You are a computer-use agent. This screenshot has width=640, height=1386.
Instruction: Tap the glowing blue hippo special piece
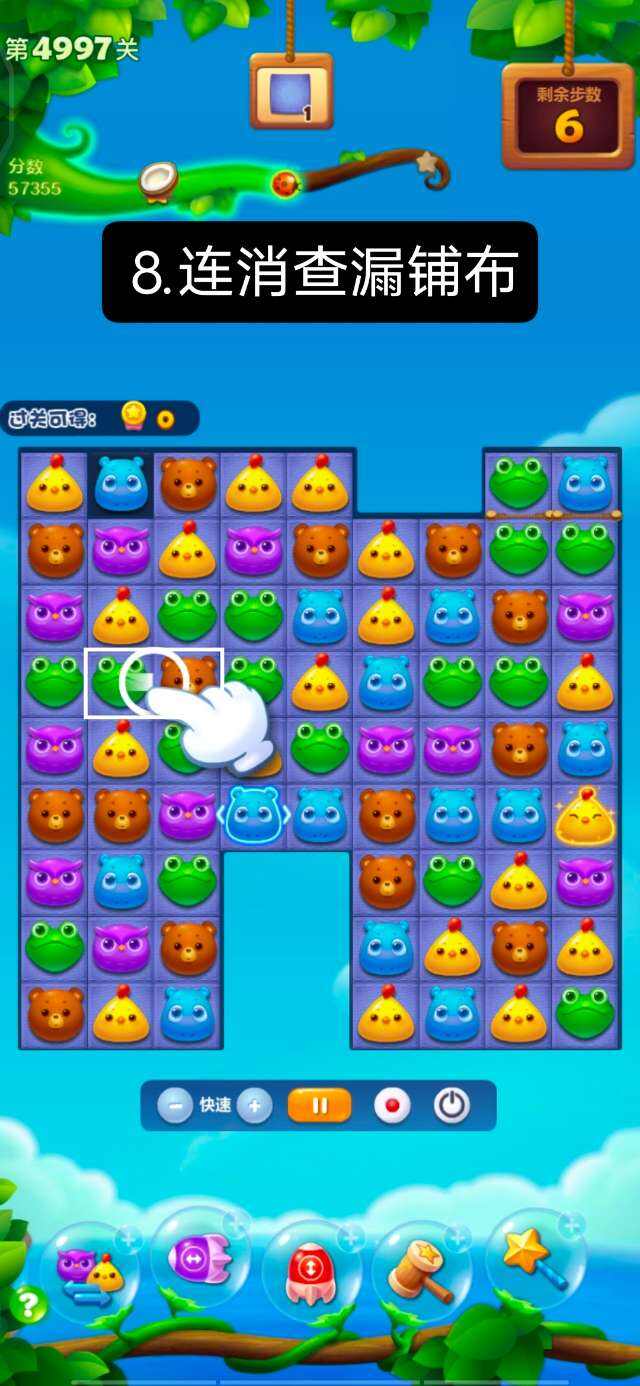click(x=254, y=816)
